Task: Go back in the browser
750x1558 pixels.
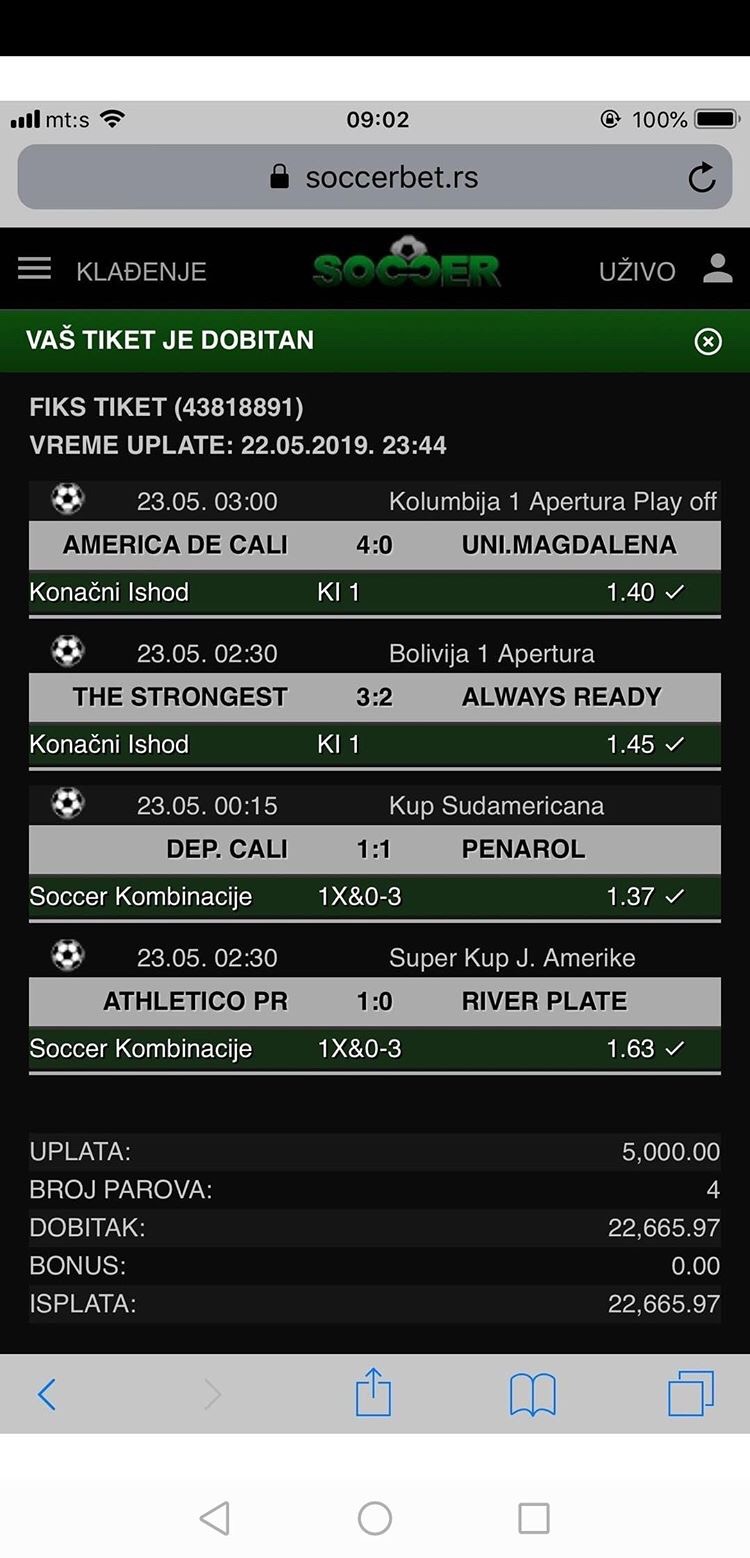Action: [x=46, y=1394]
